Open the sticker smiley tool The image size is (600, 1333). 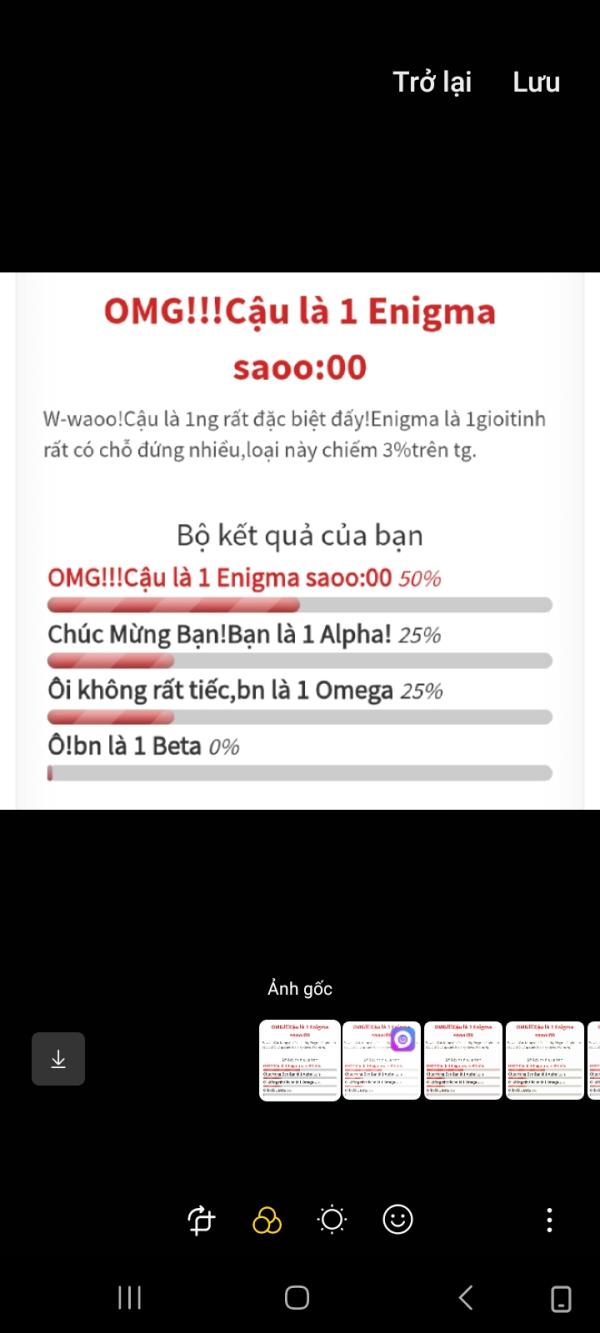[x=398, y=1219]
